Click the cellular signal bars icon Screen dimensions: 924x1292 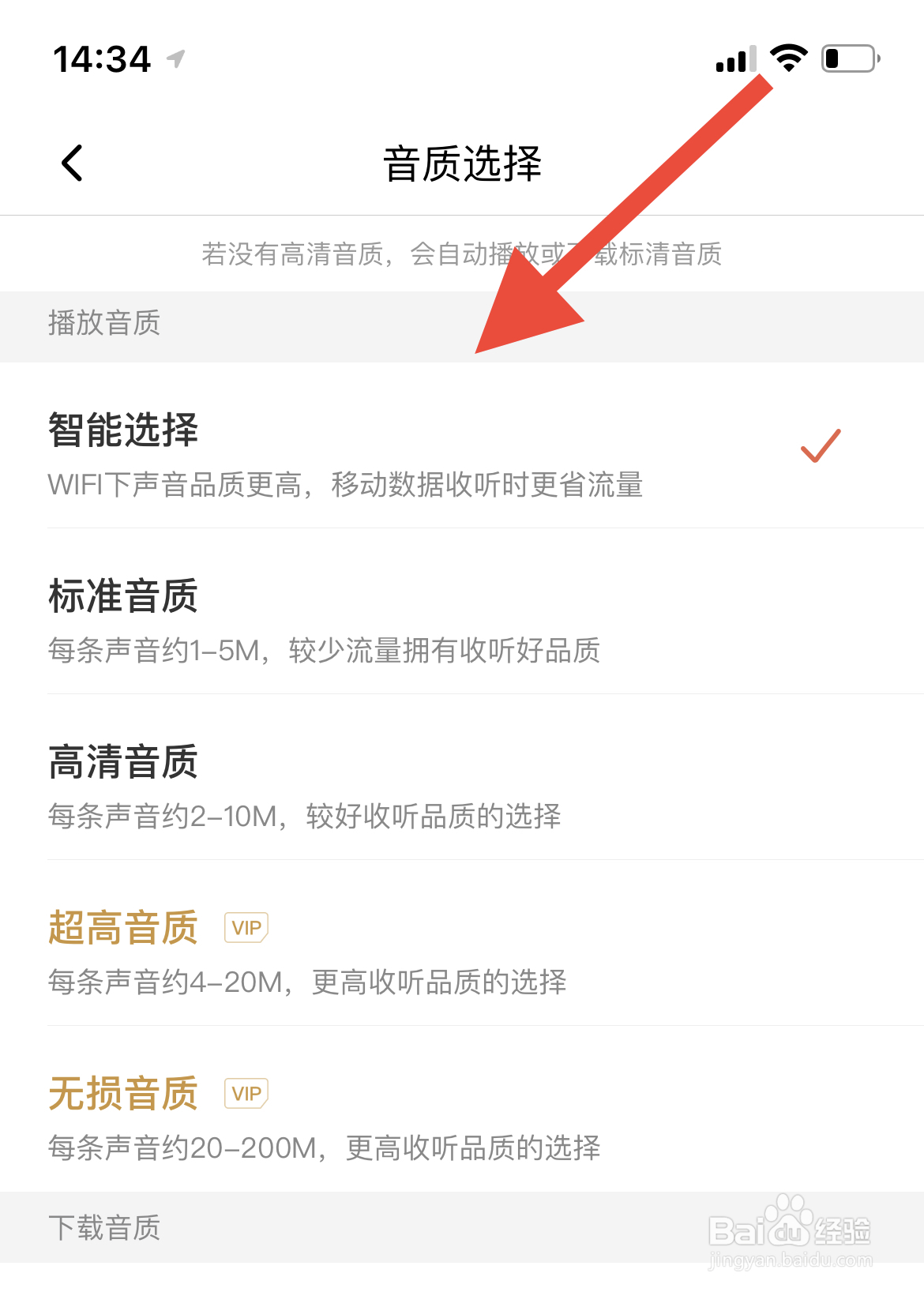[734, 59]
